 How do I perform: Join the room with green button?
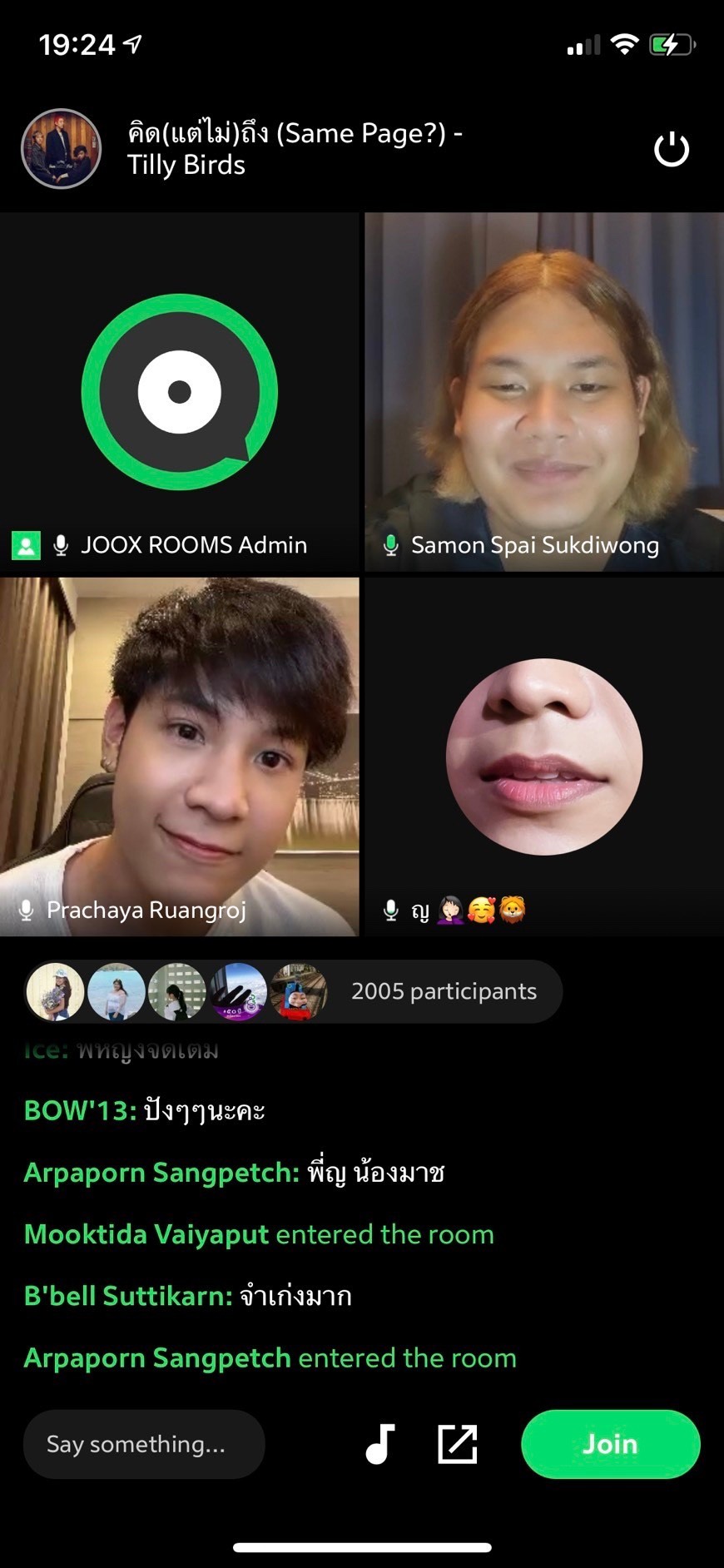point(610,1444)
